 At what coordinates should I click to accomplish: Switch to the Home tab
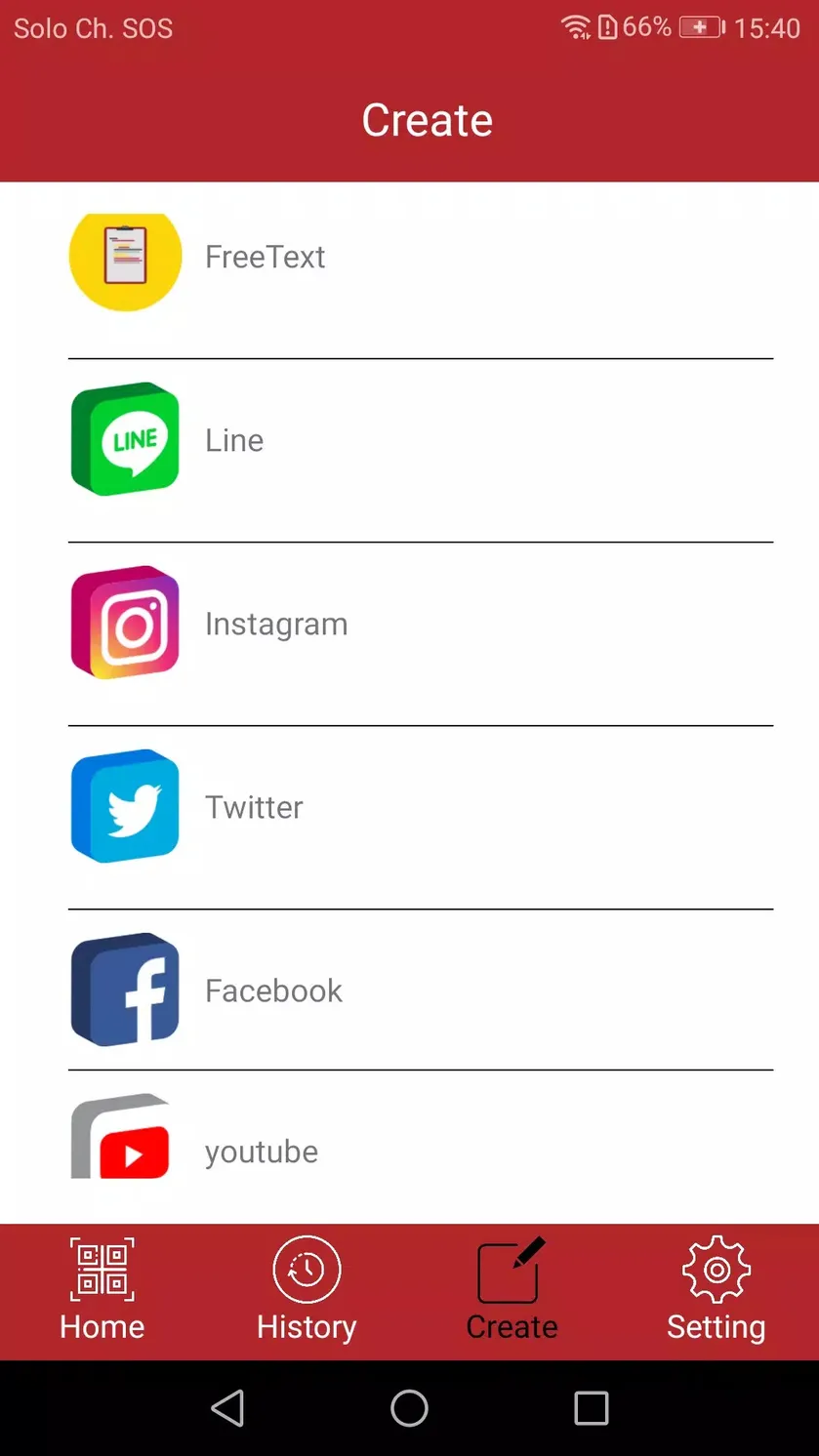tap(102, 1291)
